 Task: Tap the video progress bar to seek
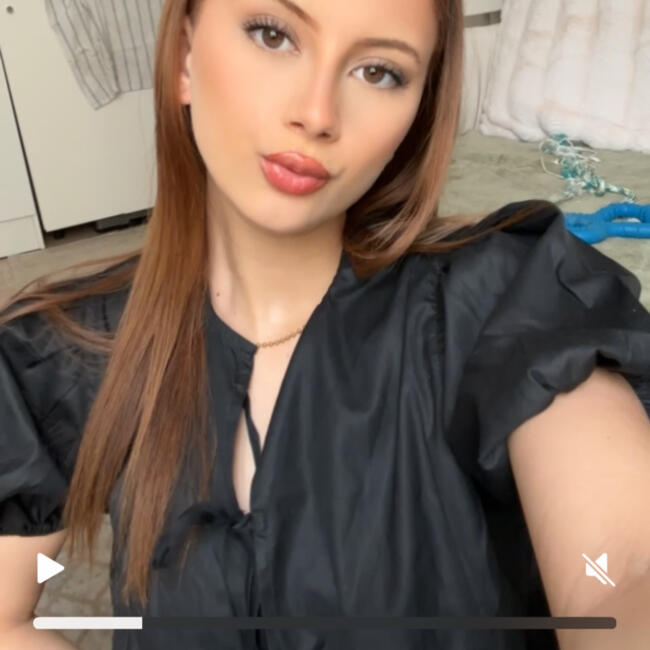click(x=325, y=623)
